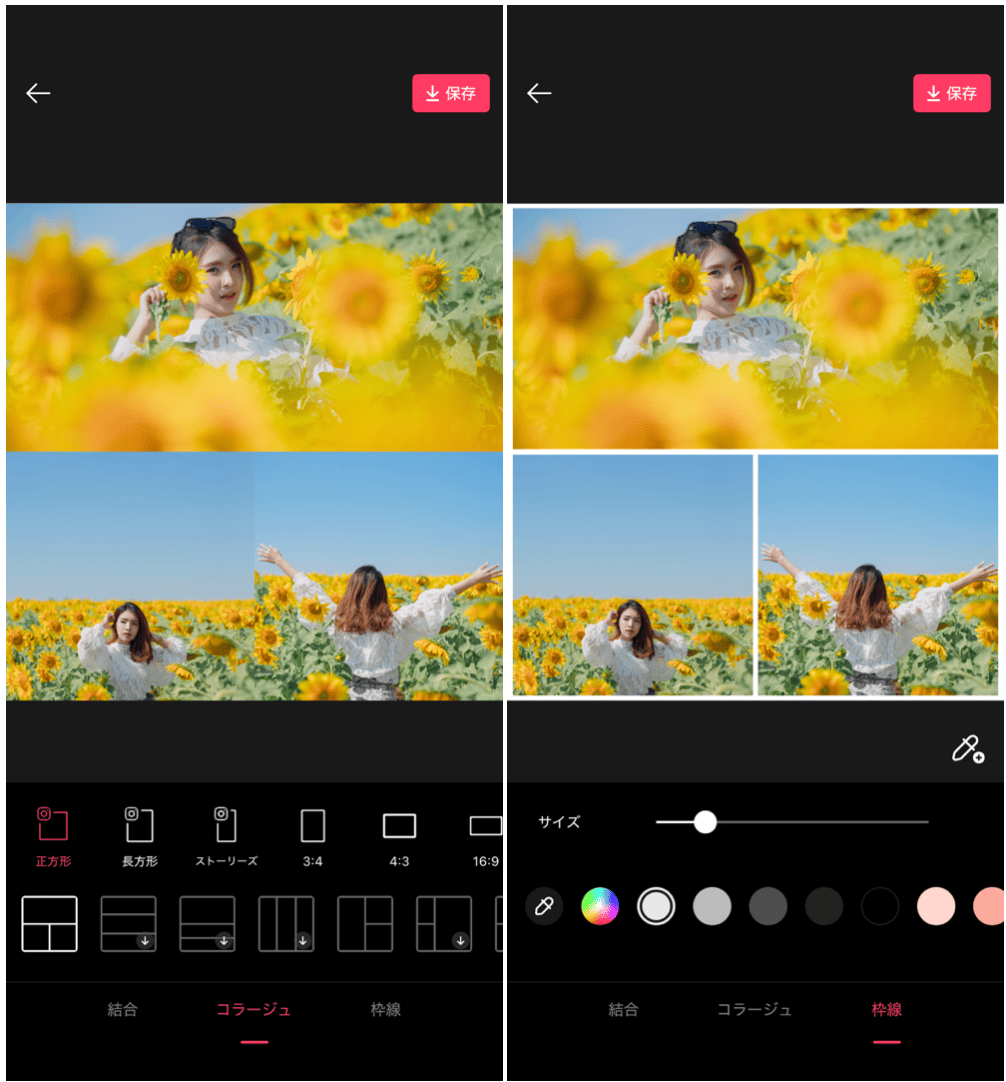Select the 正方形 square aspect ratio
Viewport: 1006px width, 1082px height.
pos(52,836)
